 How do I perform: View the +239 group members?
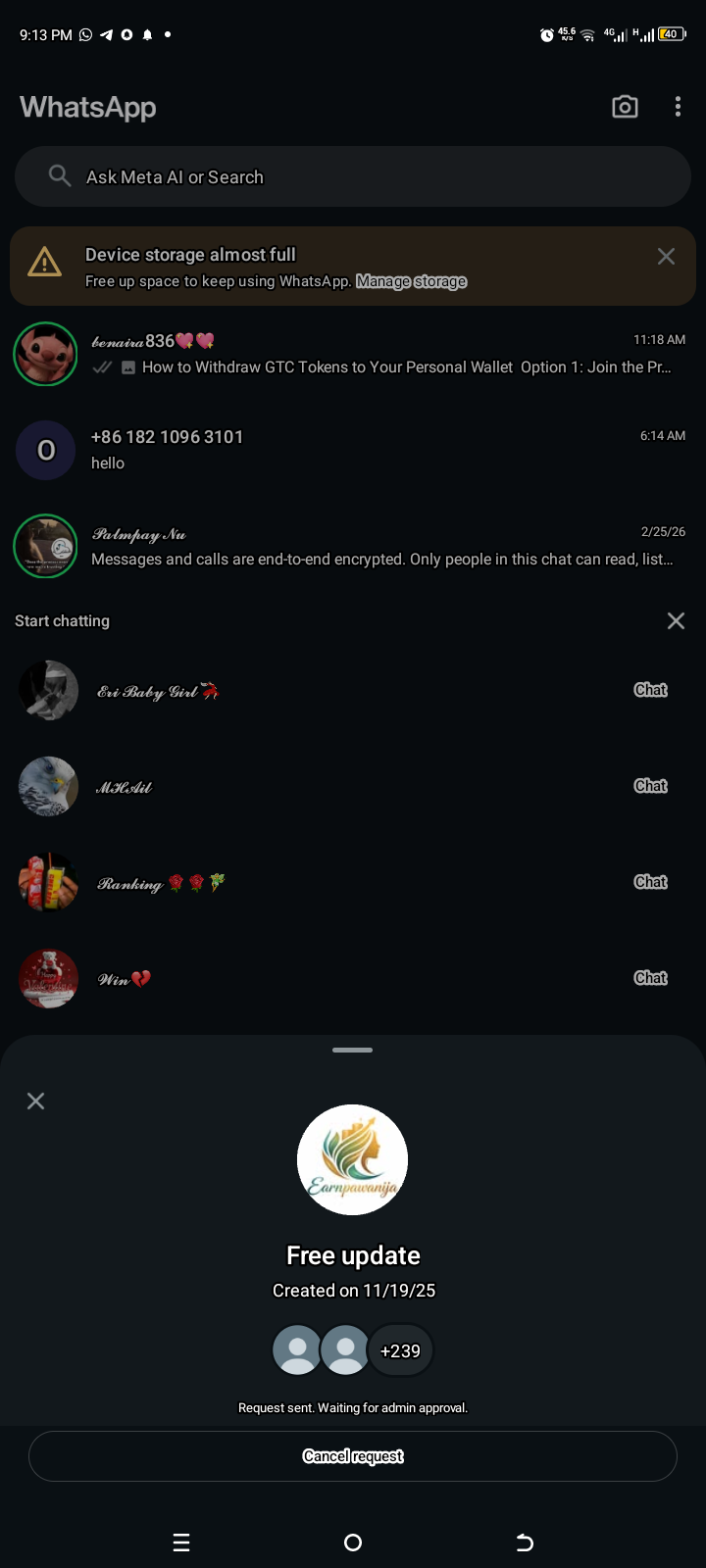(x=400, y=1350)
